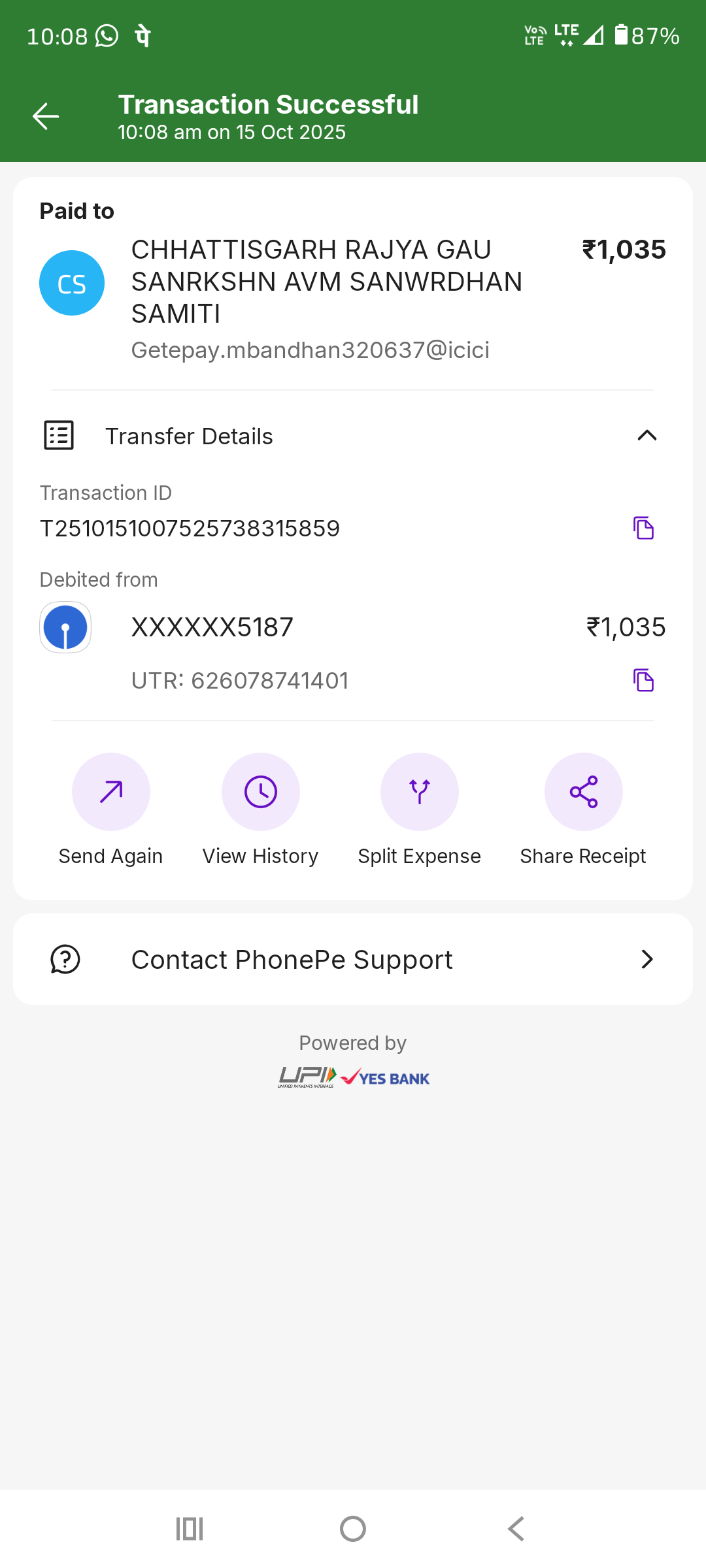The width and height of the screenshot is (706, 1568).
Task: Collapse the Transfer Details section
Action: tap(647, 436)
